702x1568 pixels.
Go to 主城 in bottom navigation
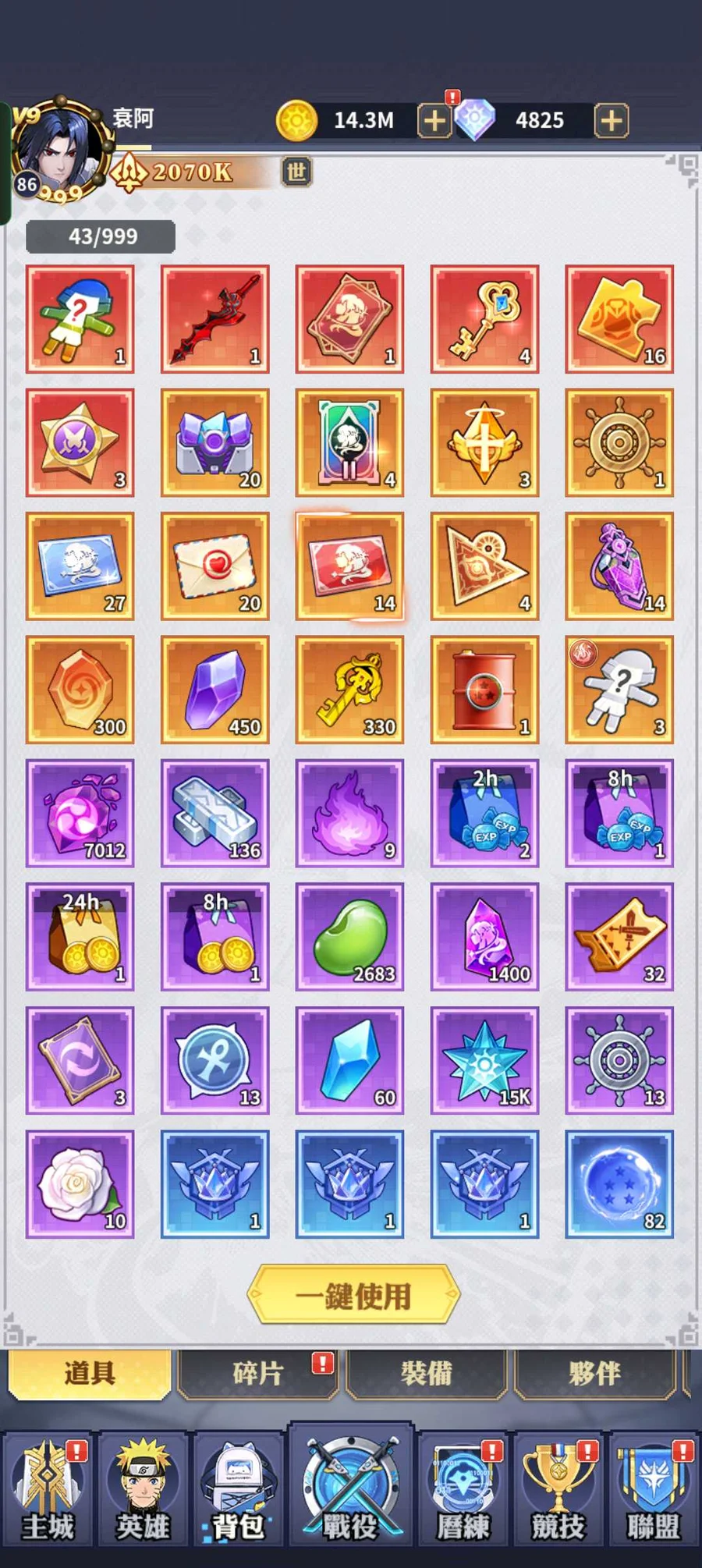click(x=48, y=1490)
